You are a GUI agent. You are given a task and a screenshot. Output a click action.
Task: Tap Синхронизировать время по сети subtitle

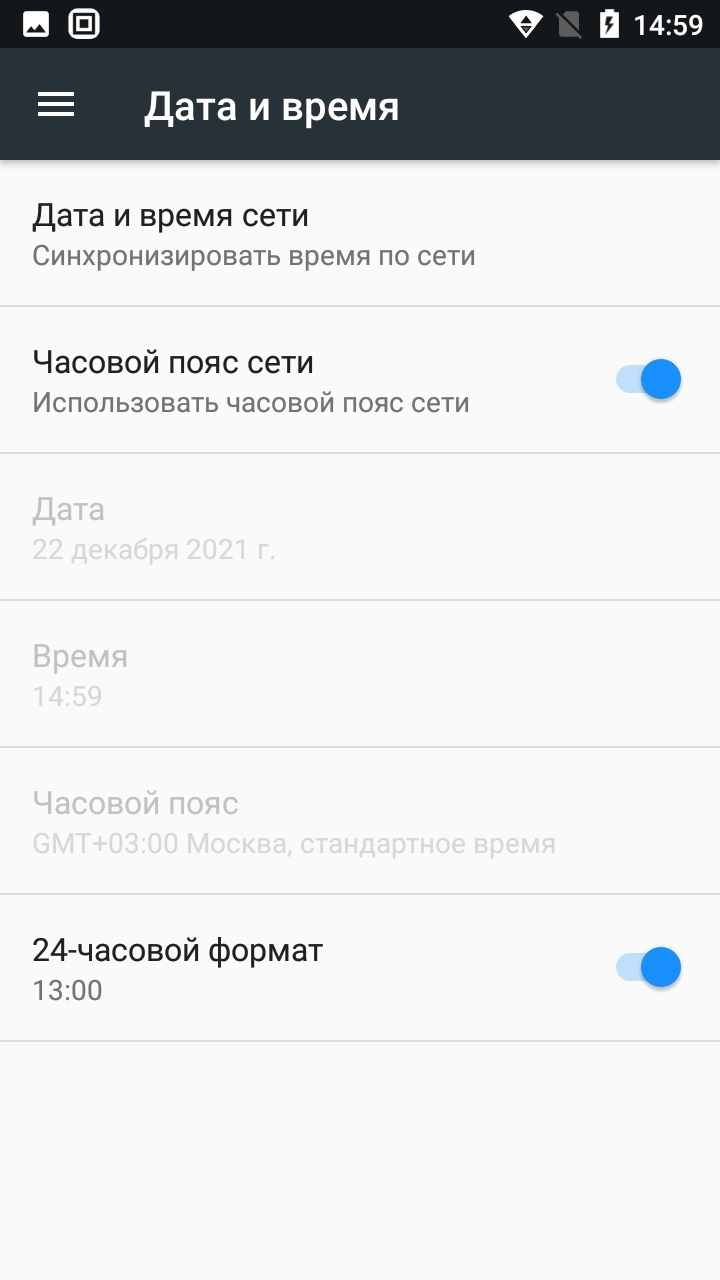pos(254,255)
